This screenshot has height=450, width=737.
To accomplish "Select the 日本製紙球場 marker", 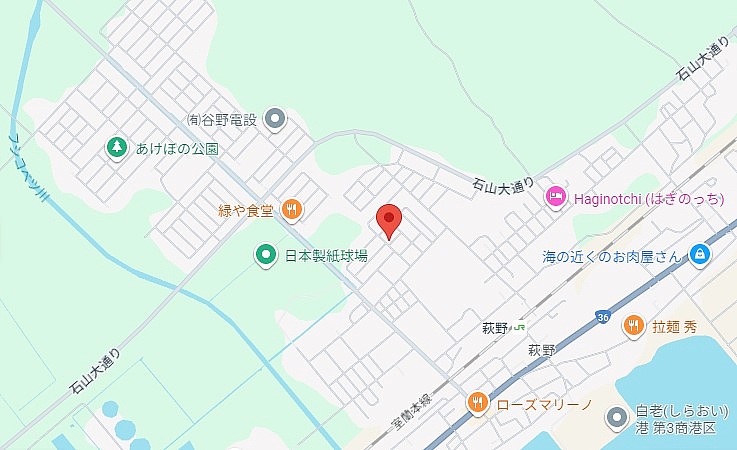I will click(x=266, y=255).
